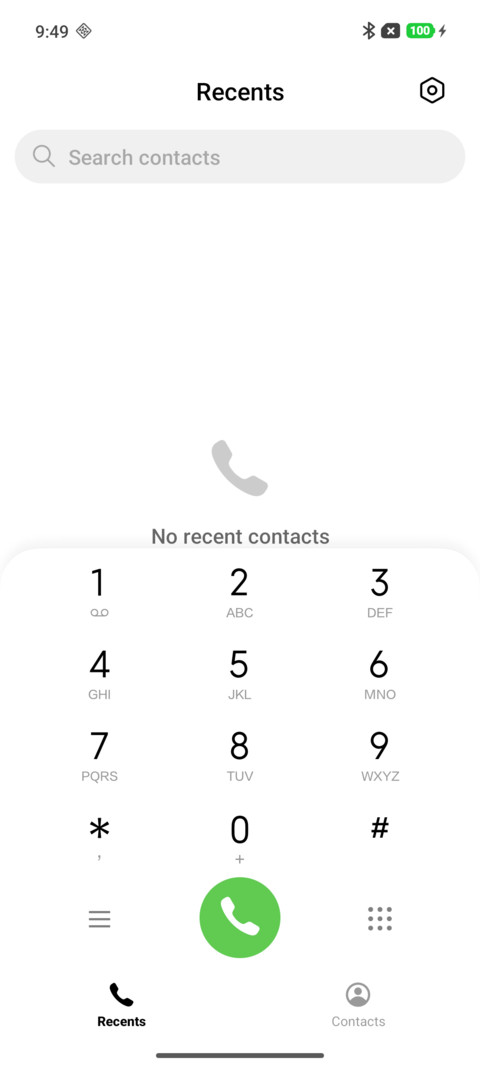
Task: Tap the 9 WXYZ key
Action: pos(379,757)
